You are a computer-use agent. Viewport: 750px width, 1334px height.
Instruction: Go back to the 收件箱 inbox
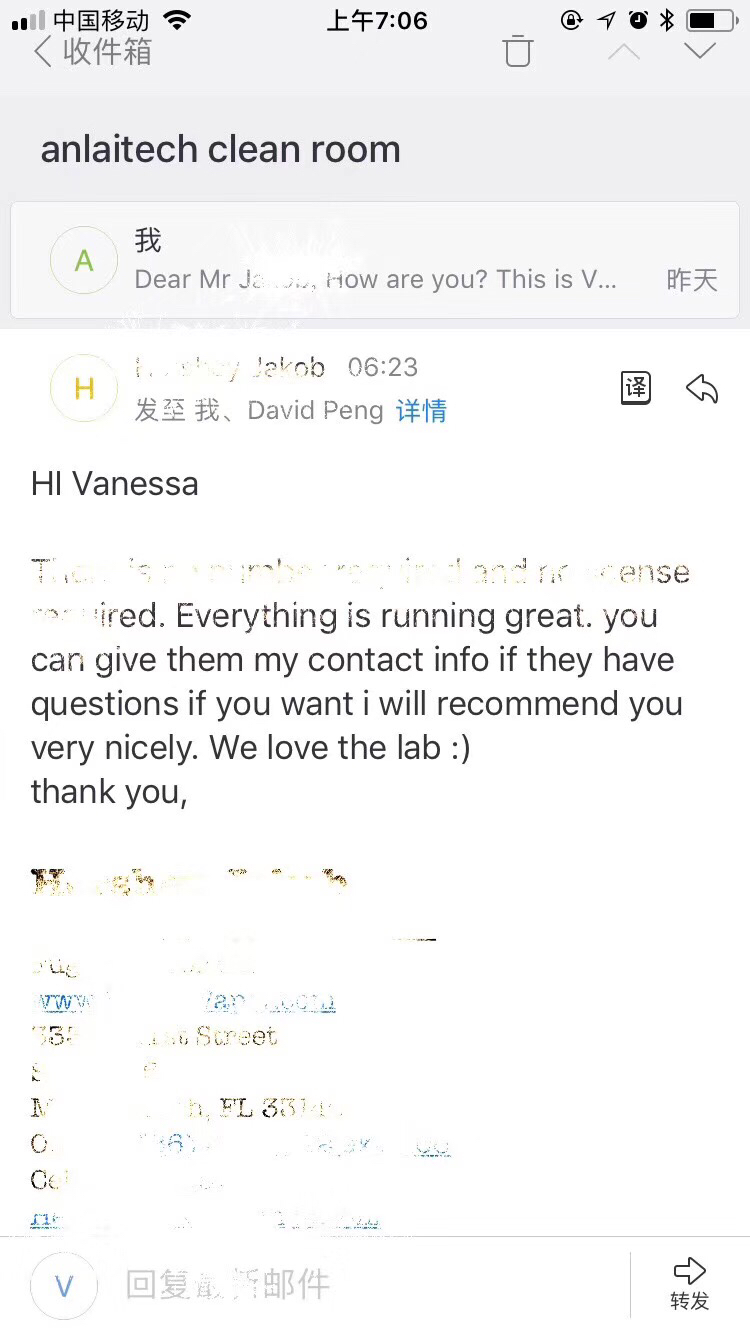92,52
